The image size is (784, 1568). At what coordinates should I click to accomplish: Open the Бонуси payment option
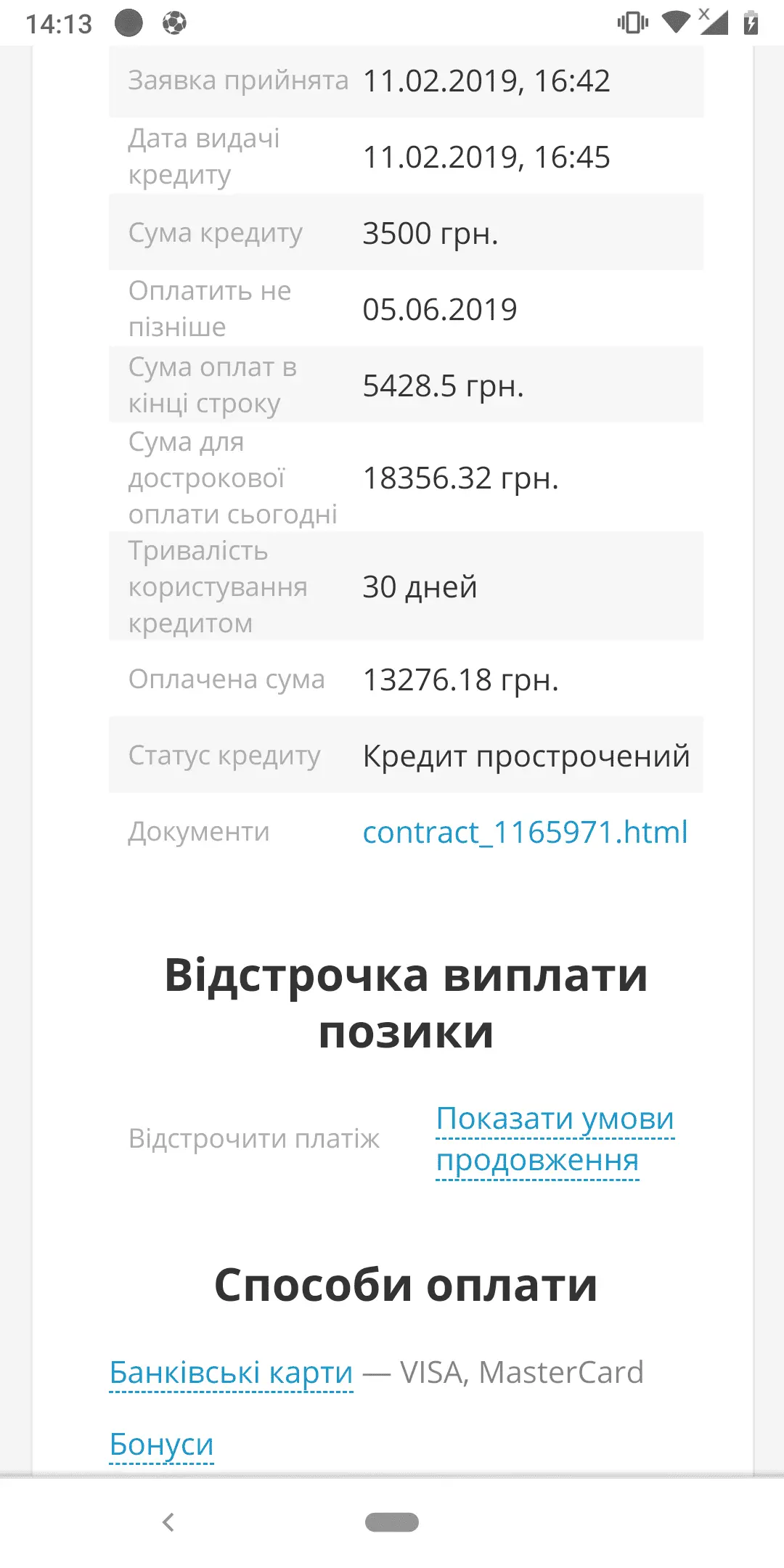[161, 1444]
